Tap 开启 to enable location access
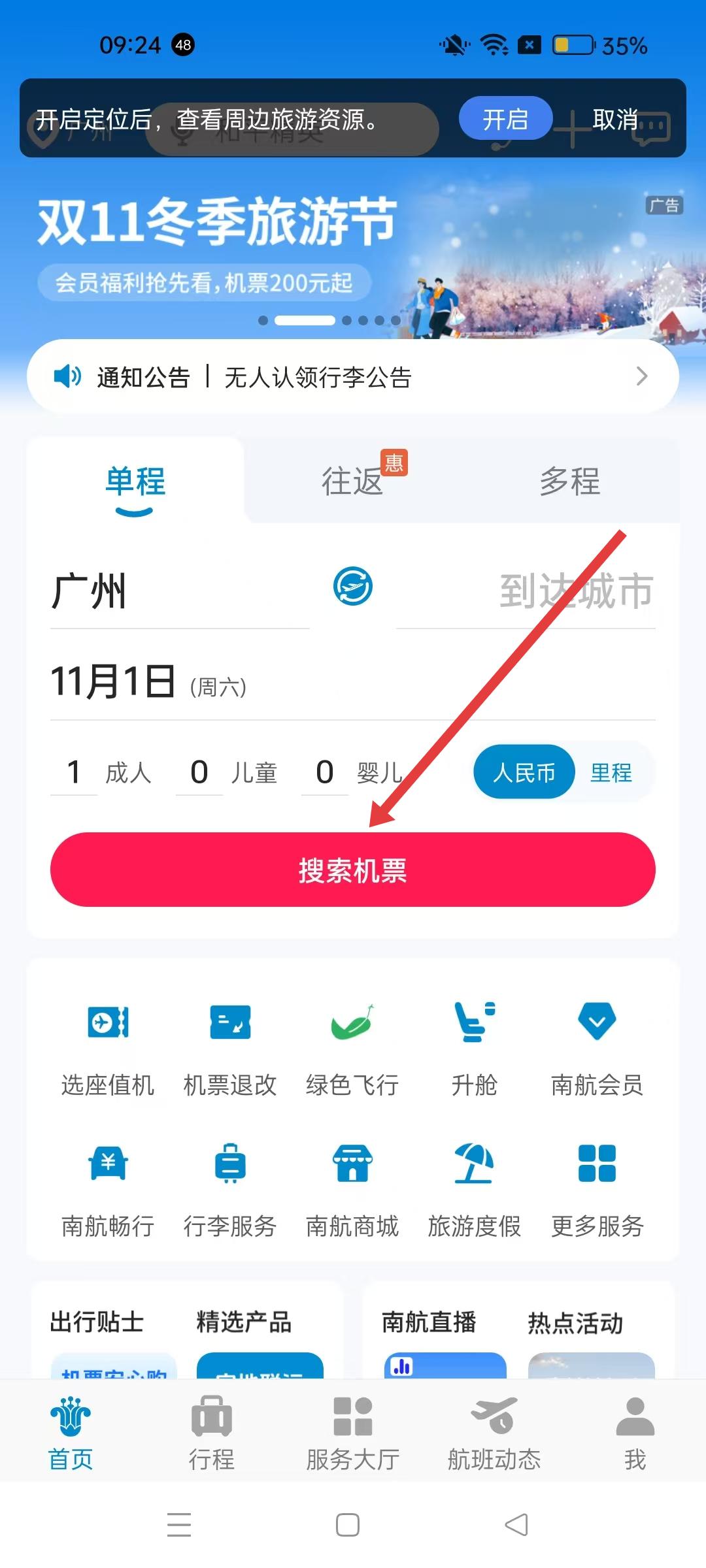This screenshot has height=1568, width=706. click(x=505, y=119)
